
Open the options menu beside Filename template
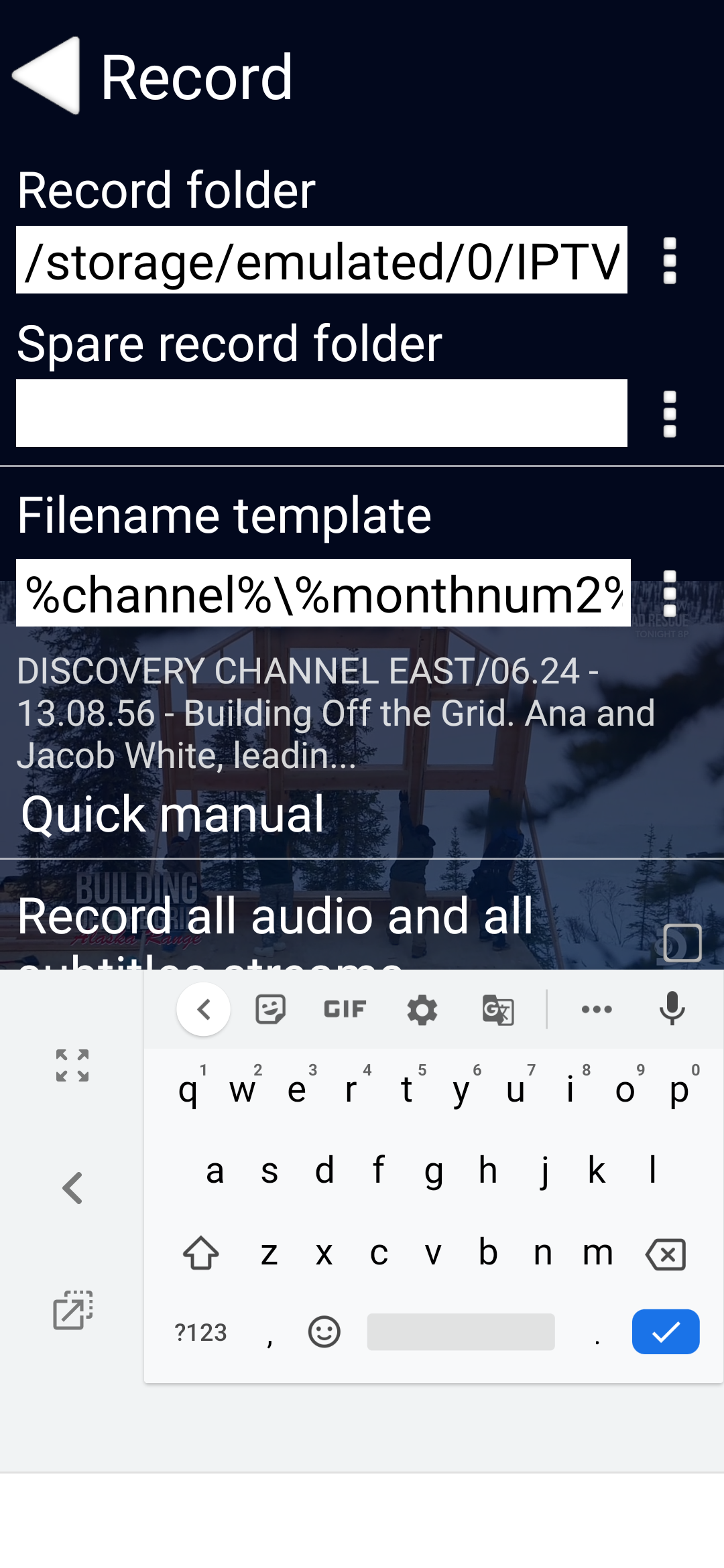pyautogui.click(x=669, y=594)
